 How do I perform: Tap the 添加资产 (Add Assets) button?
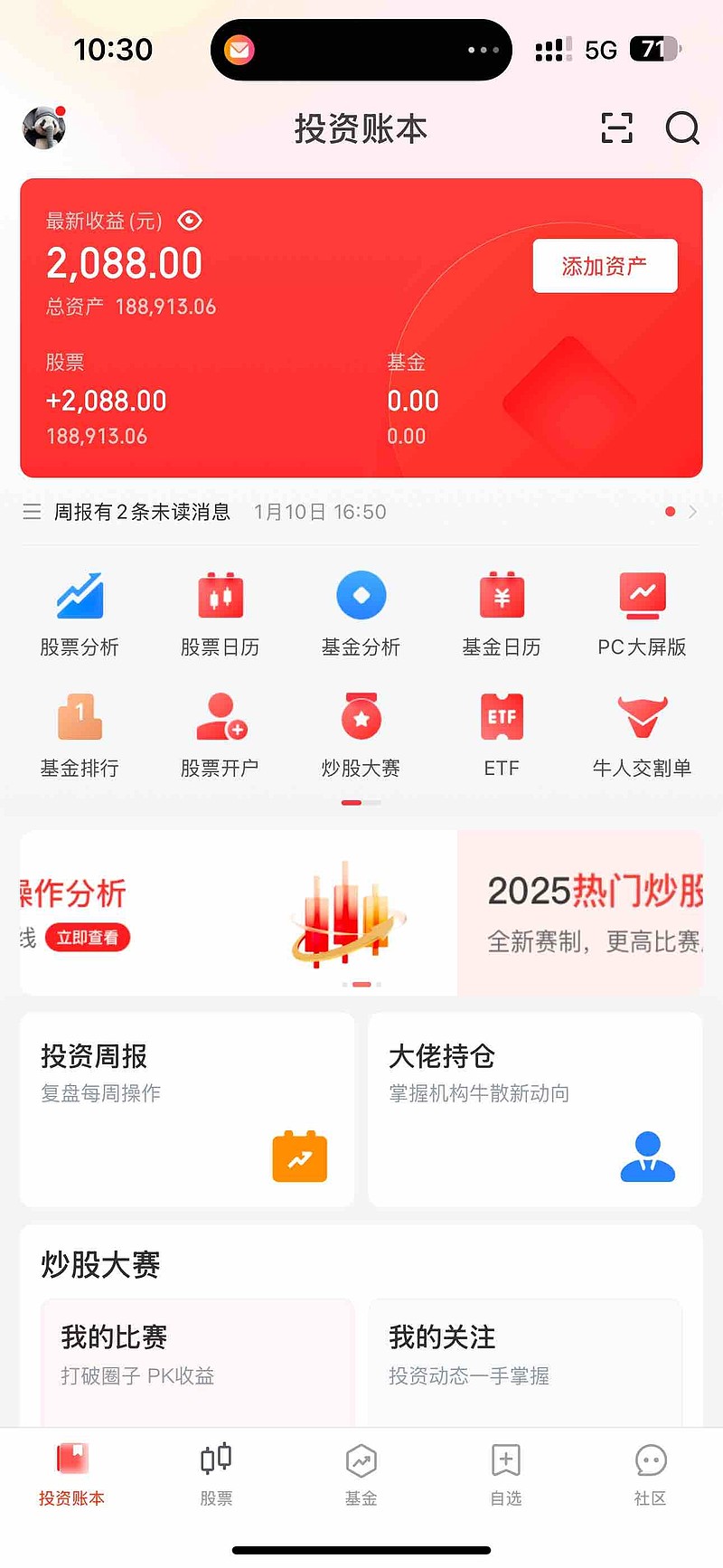(x=605, y=266)
